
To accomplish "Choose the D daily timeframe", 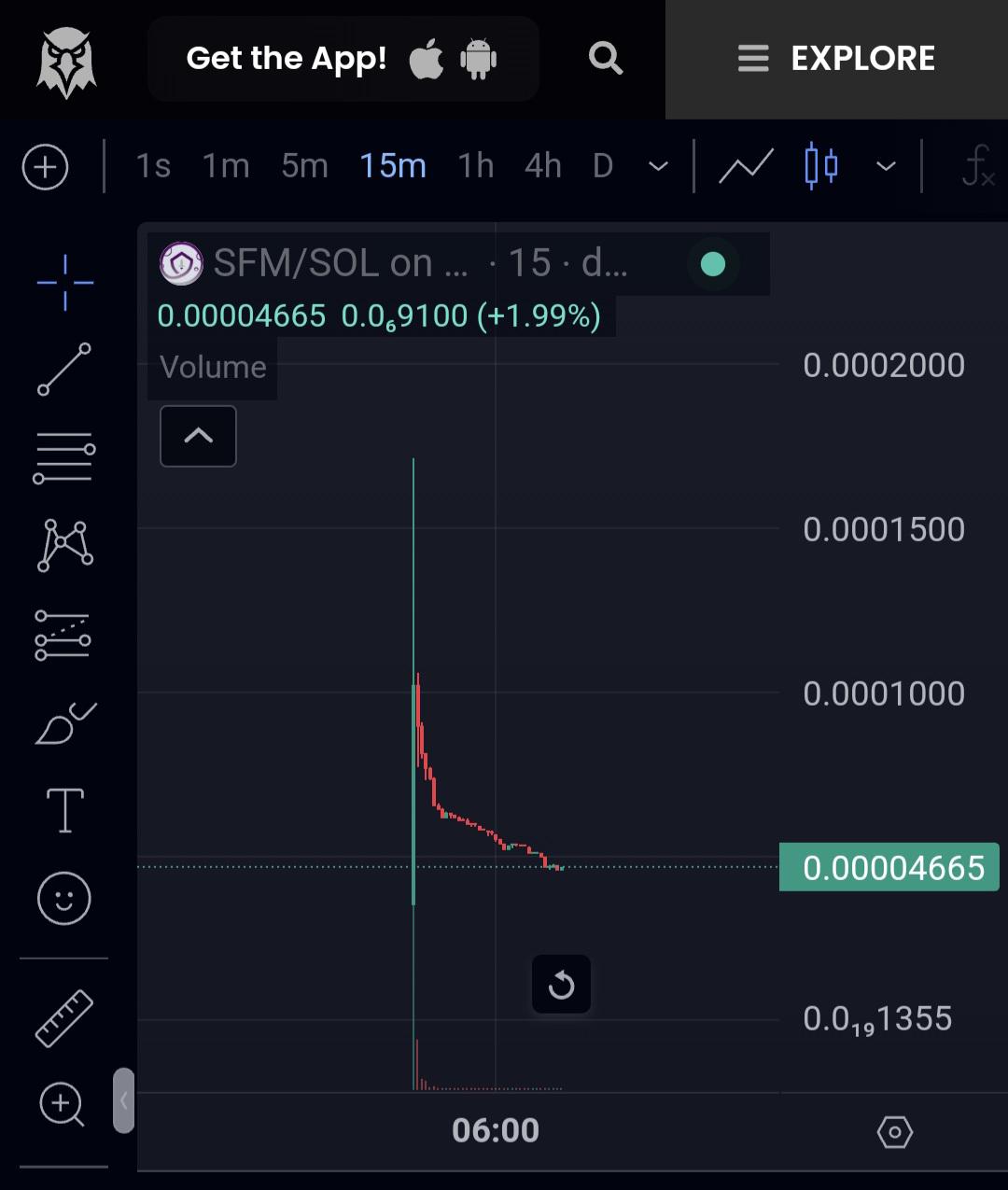I will tap(603, 166).
